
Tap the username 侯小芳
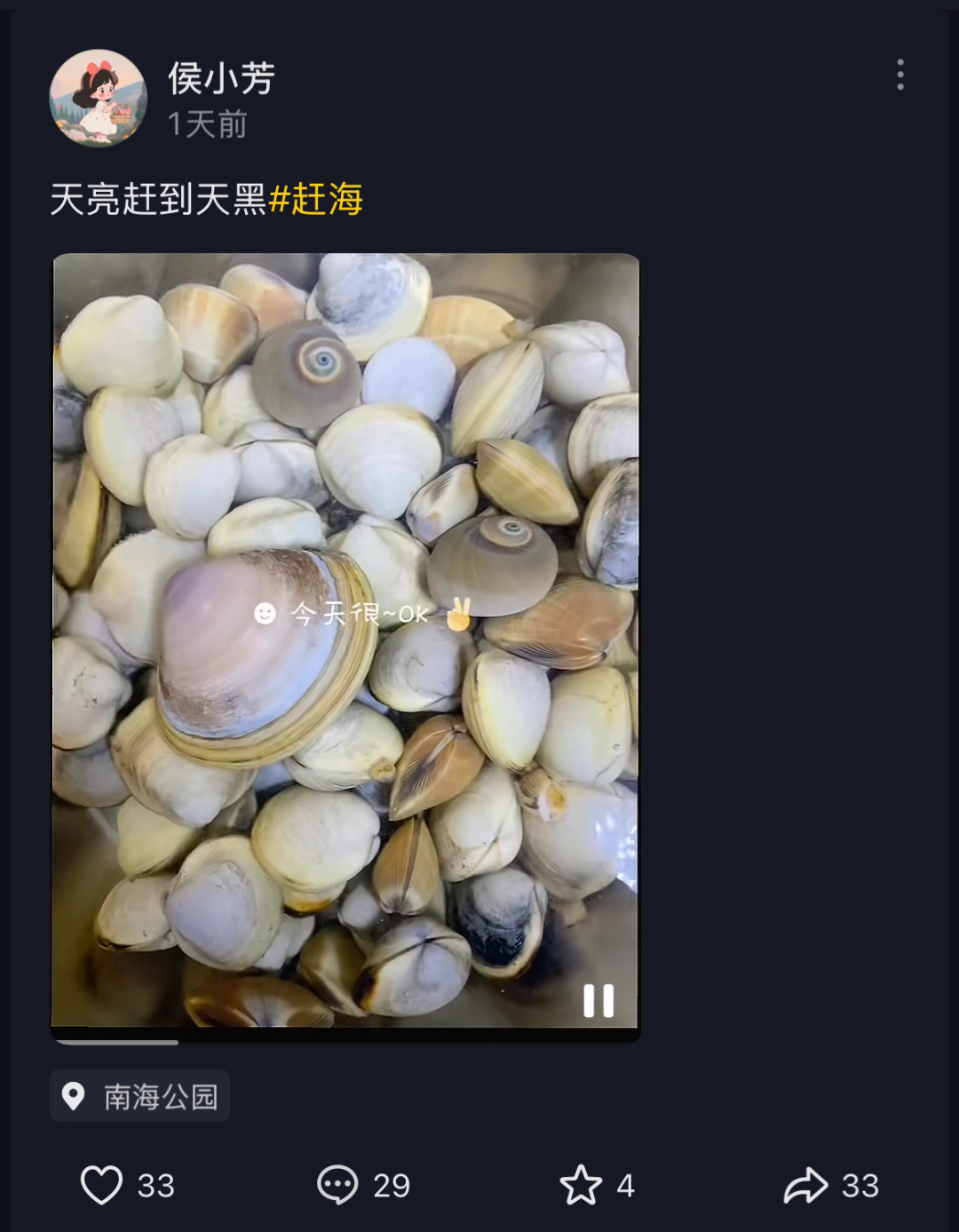click(x=222, y=78)
